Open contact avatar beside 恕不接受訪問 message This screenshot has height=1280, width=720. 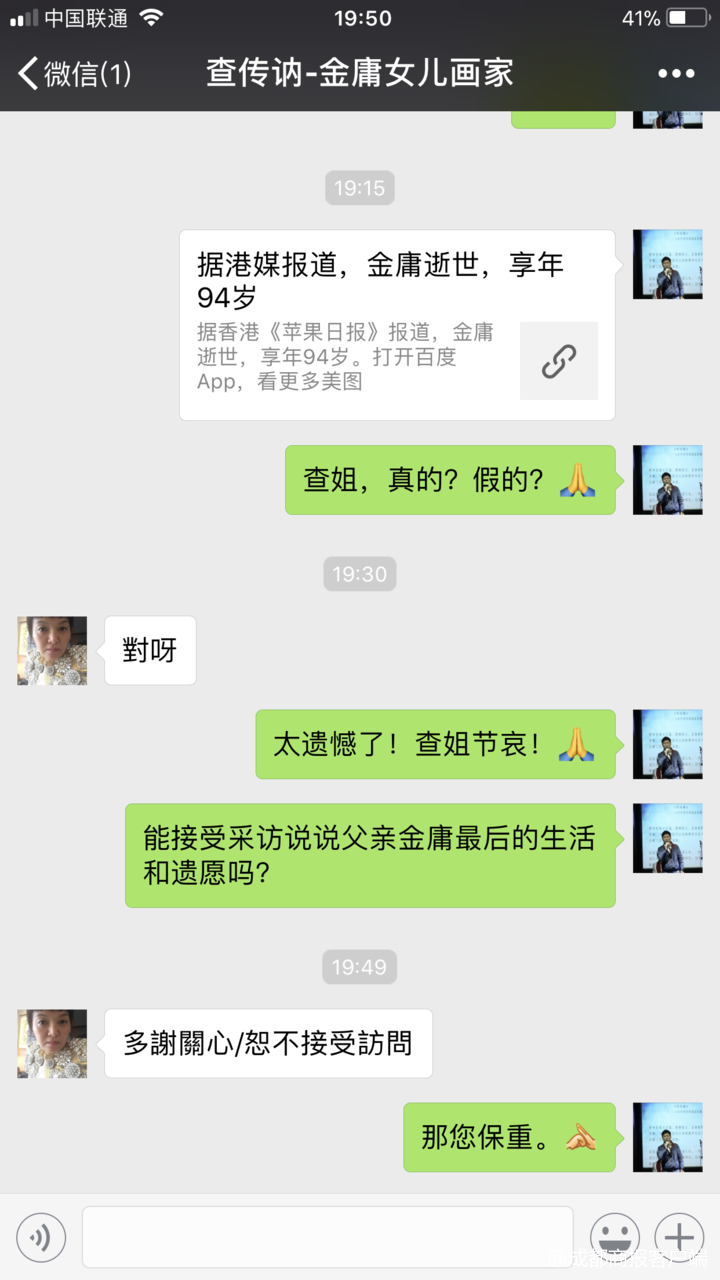coord(52,1044)
